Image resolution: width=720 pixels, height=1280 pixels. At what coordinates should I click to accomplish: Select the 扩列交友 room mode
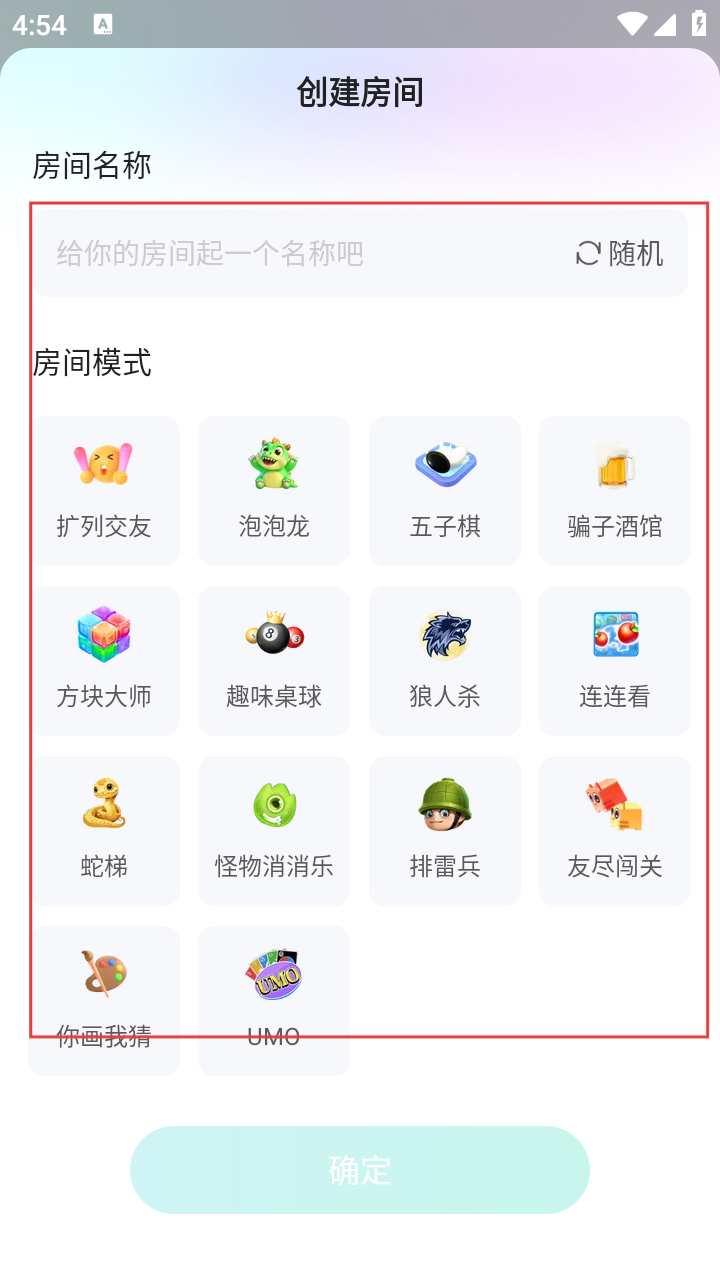click(104, 491)
